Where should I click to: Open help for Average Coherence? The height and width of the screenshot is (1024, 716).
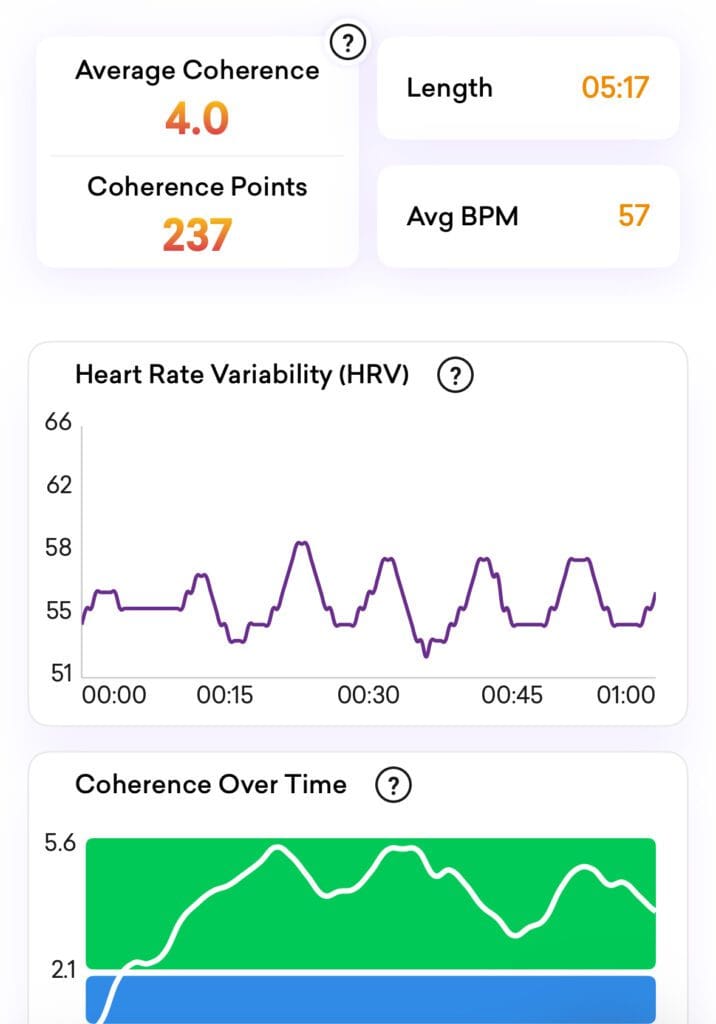[x=347, y=43]
